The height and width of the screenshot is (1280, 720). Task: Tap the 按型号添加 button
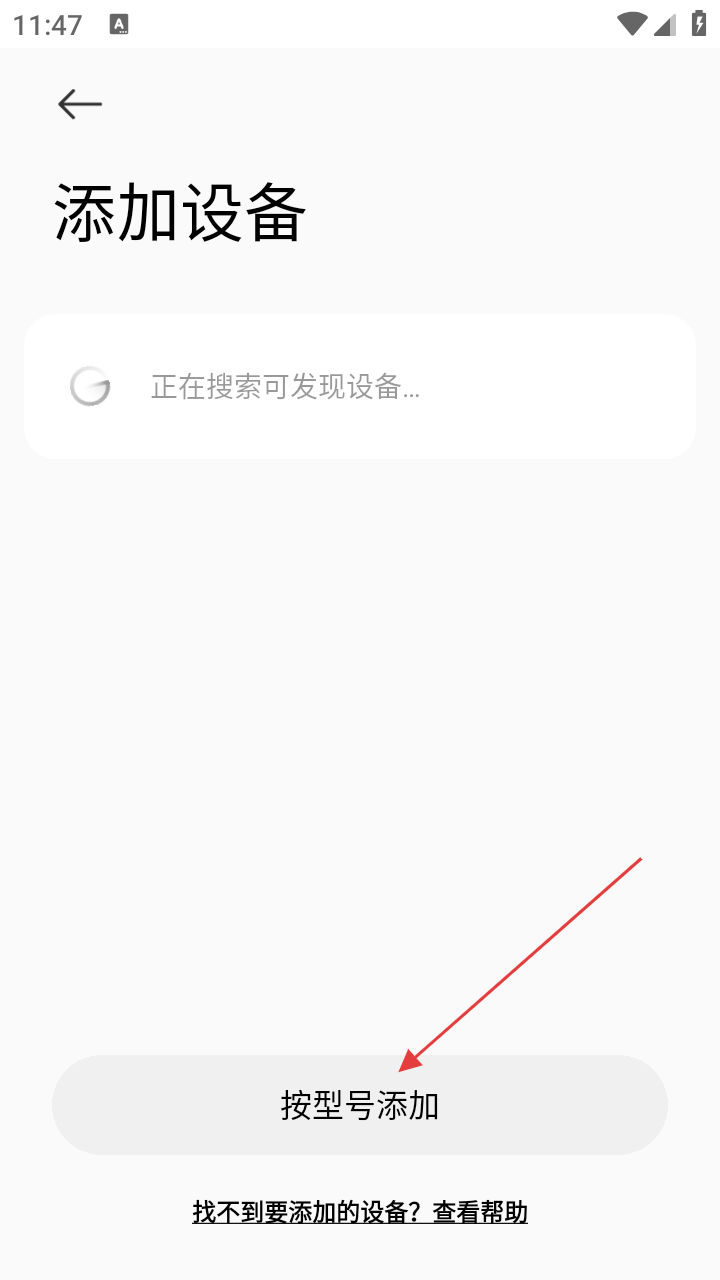pyautogui.click(x=360, y=1105)
